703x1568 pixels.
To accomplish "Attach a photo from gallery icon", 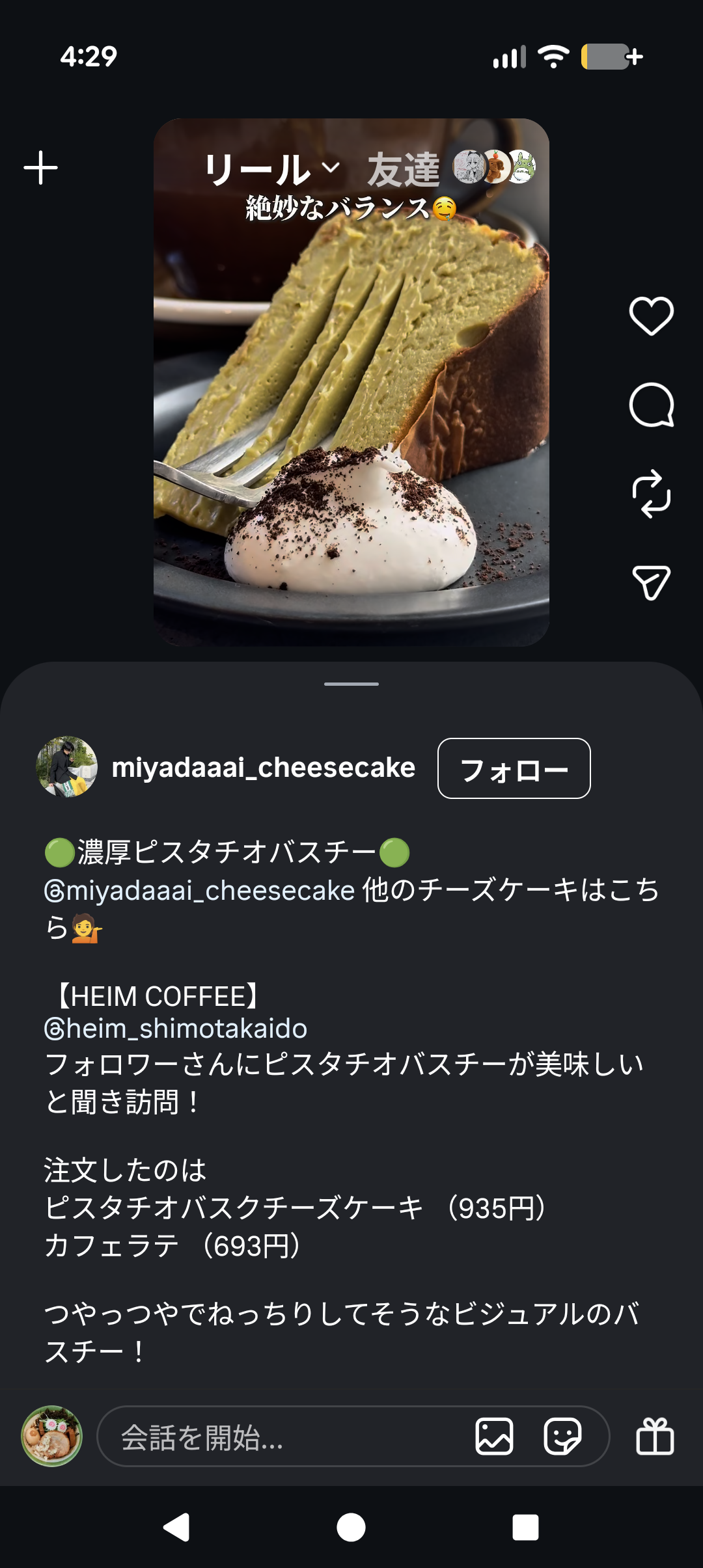I will [494, 1437].
